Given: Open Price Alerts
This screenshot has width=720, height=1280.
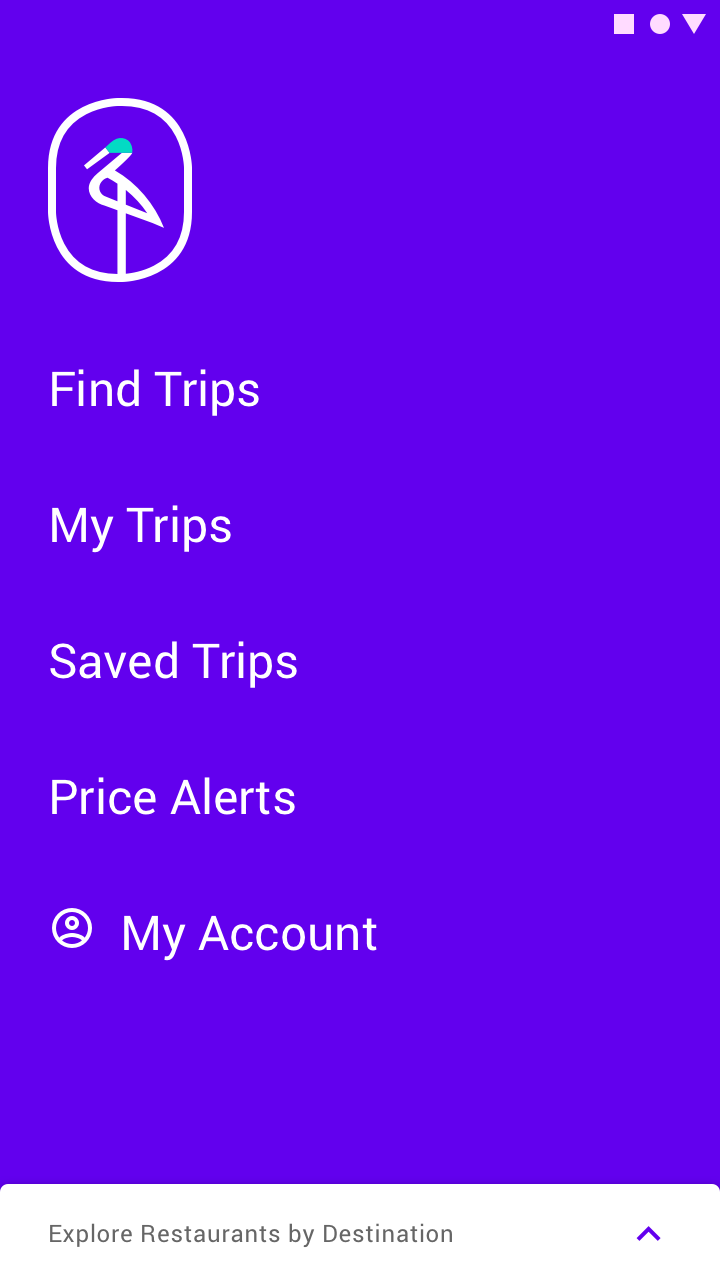Looking at the screenshot, I should (x=172, y=798).
